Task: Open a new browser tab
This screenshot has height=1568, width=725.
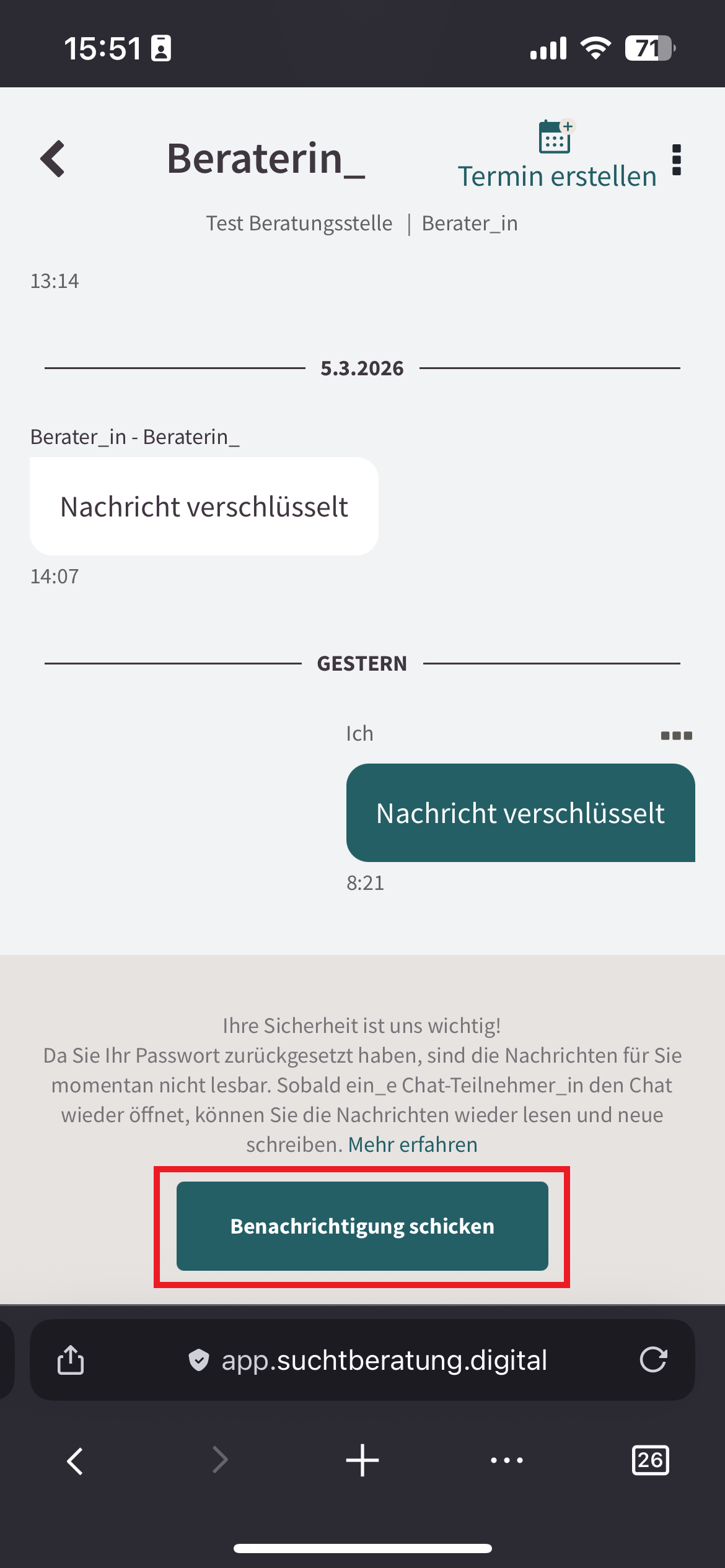Action: pos(362,1460)
